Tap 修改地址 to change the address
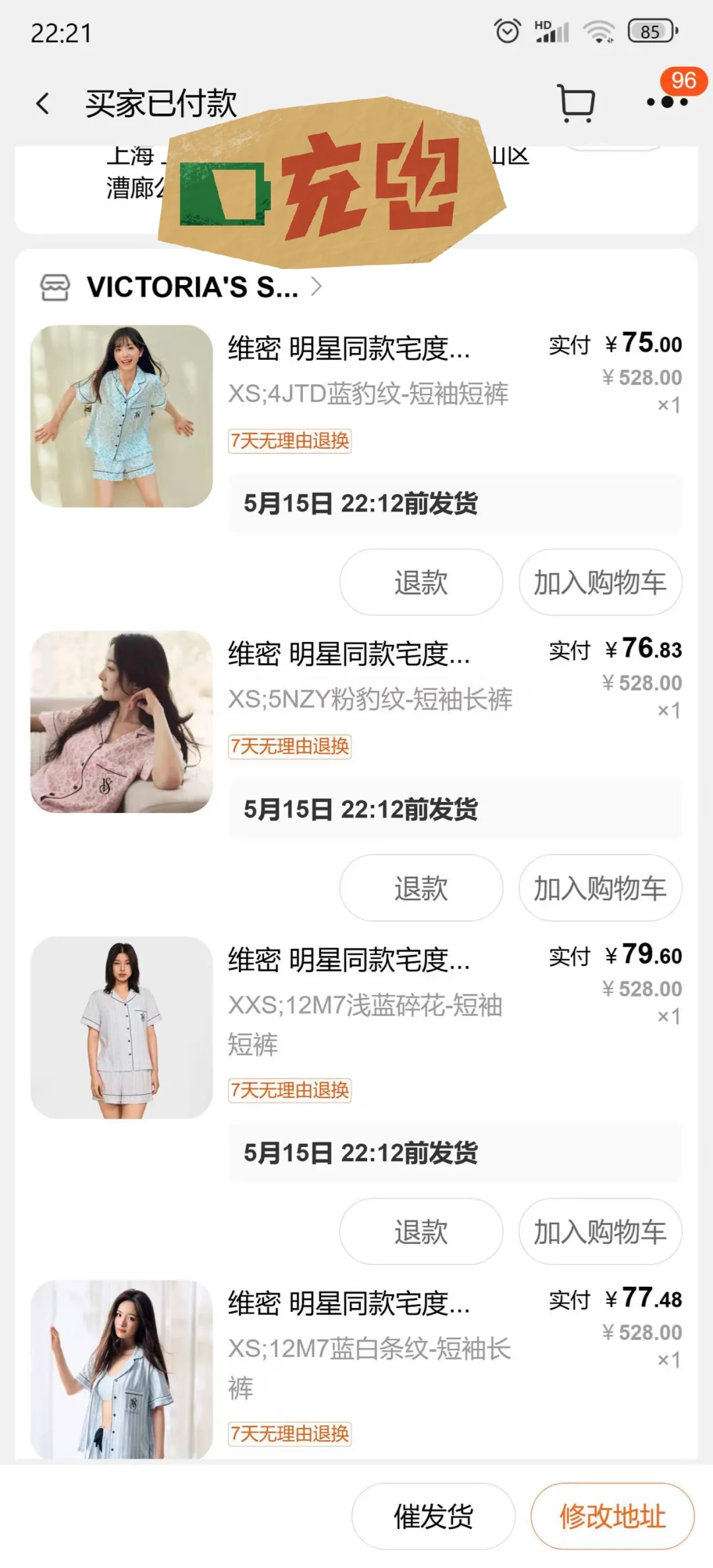The height and width of the screenshot is (1568, 713). pos(613,1516)
